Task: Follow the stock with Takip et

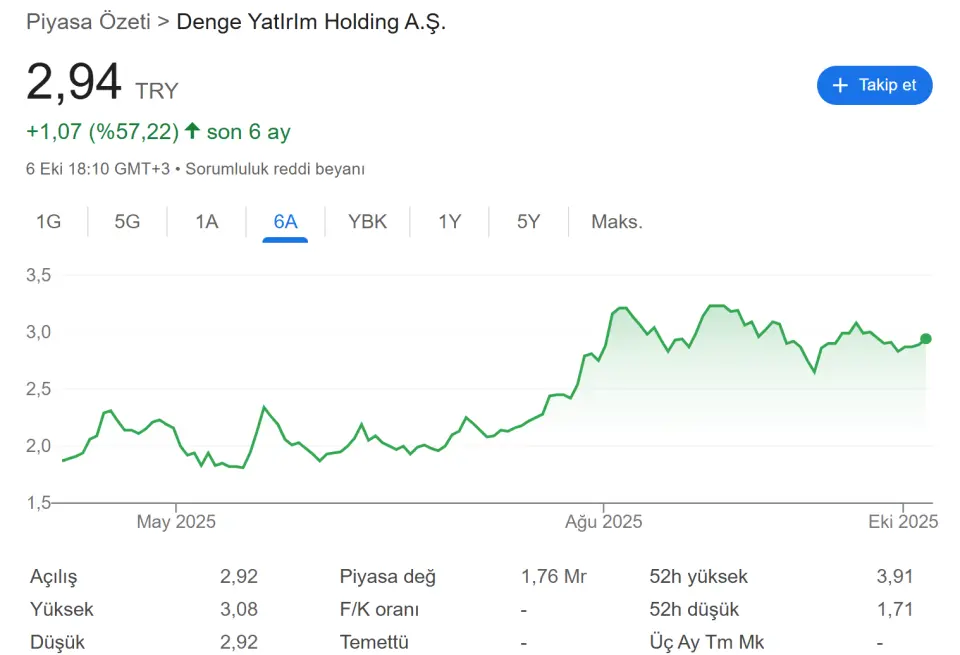Action: (874, 85)
